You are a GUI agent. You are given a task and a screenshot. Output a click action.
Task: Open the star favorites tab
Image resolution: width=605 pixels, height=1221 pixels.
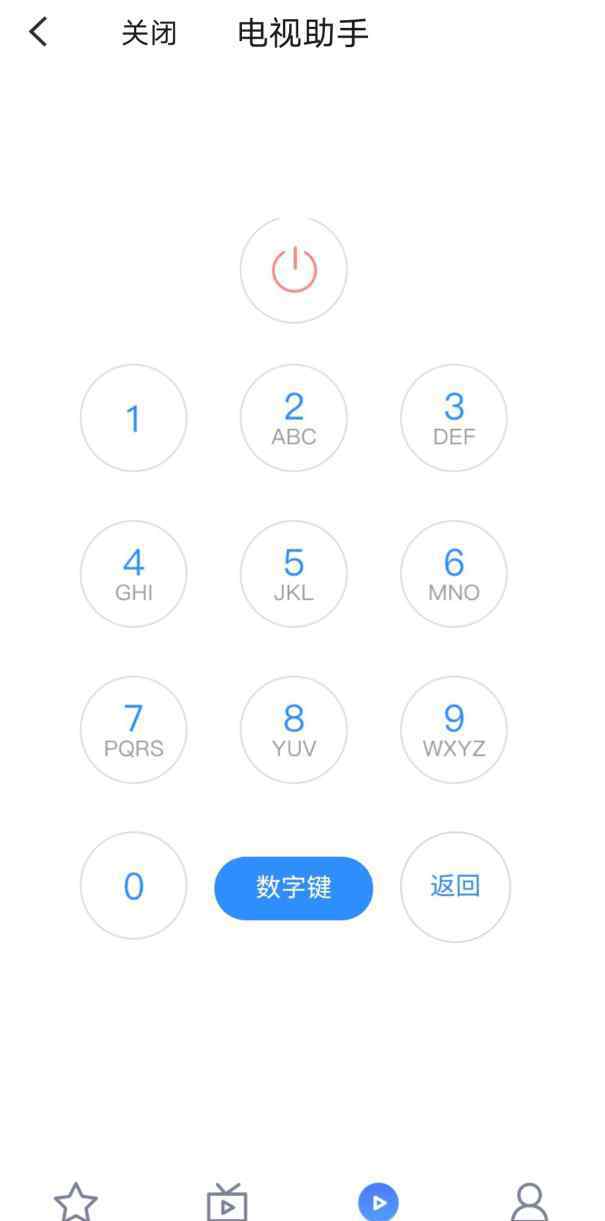76,1202
